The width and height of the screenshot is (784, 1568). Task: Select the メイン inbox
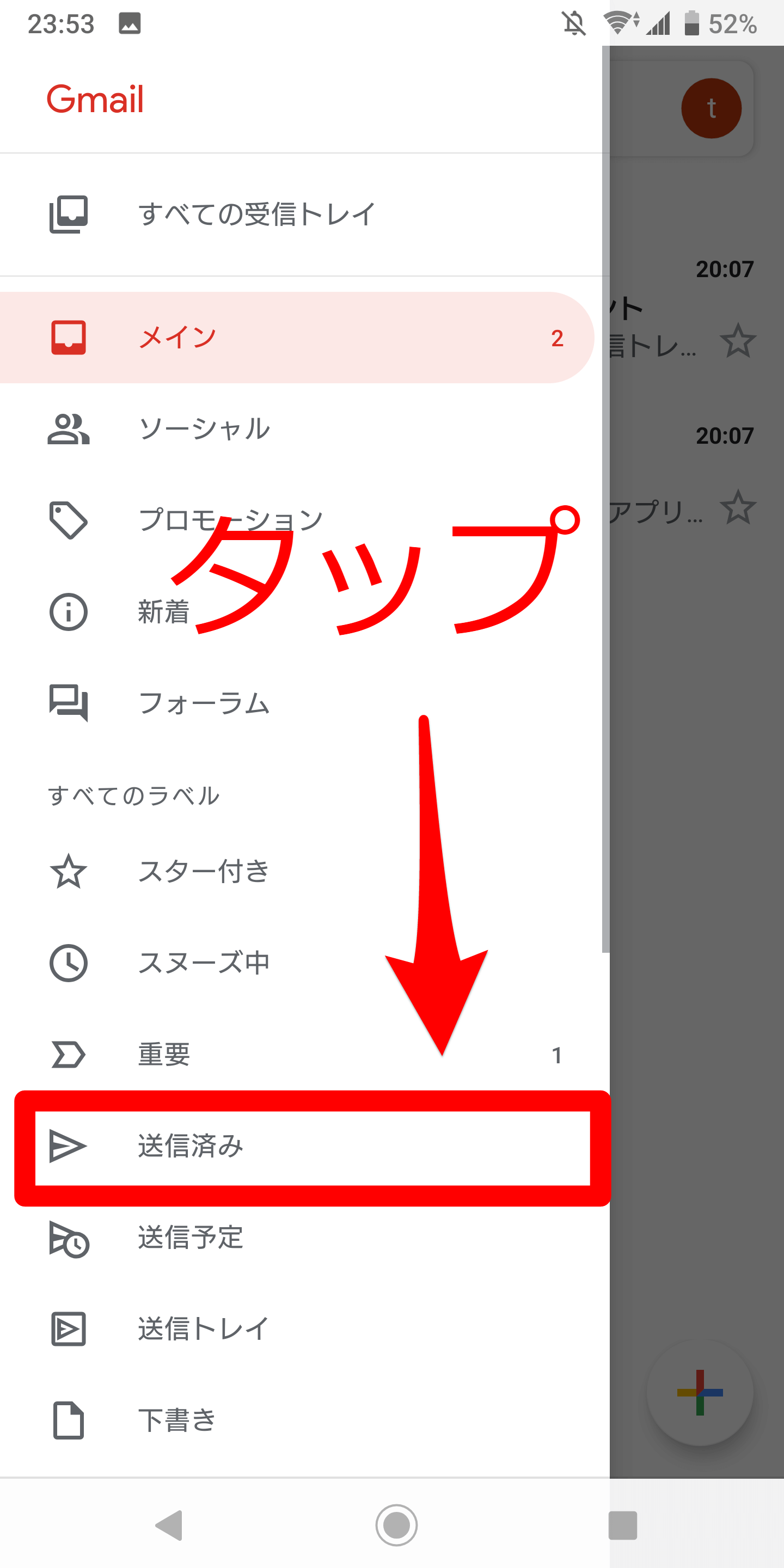[x=297, y=337]
